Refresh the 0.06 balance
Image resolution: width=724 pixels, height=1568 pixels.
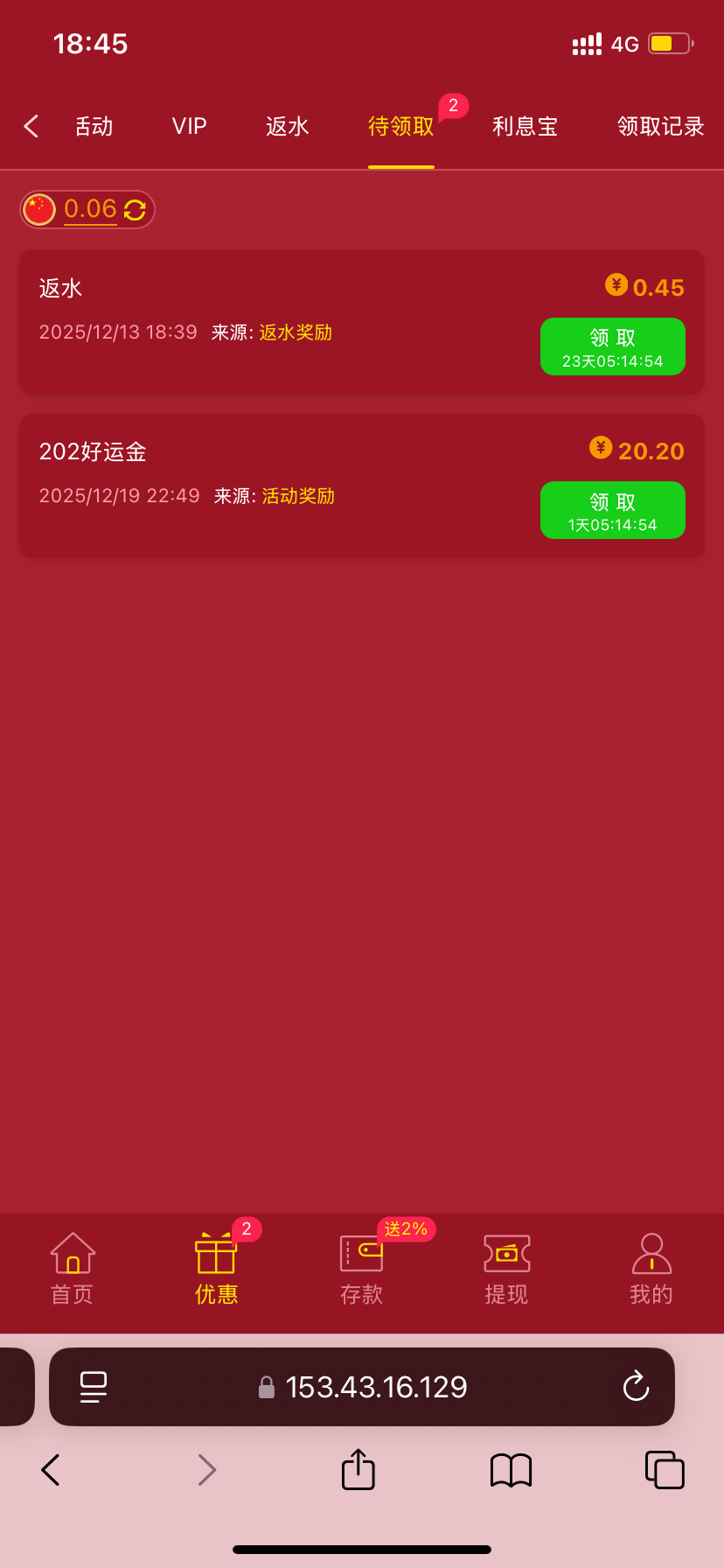(x=135, y=210)
